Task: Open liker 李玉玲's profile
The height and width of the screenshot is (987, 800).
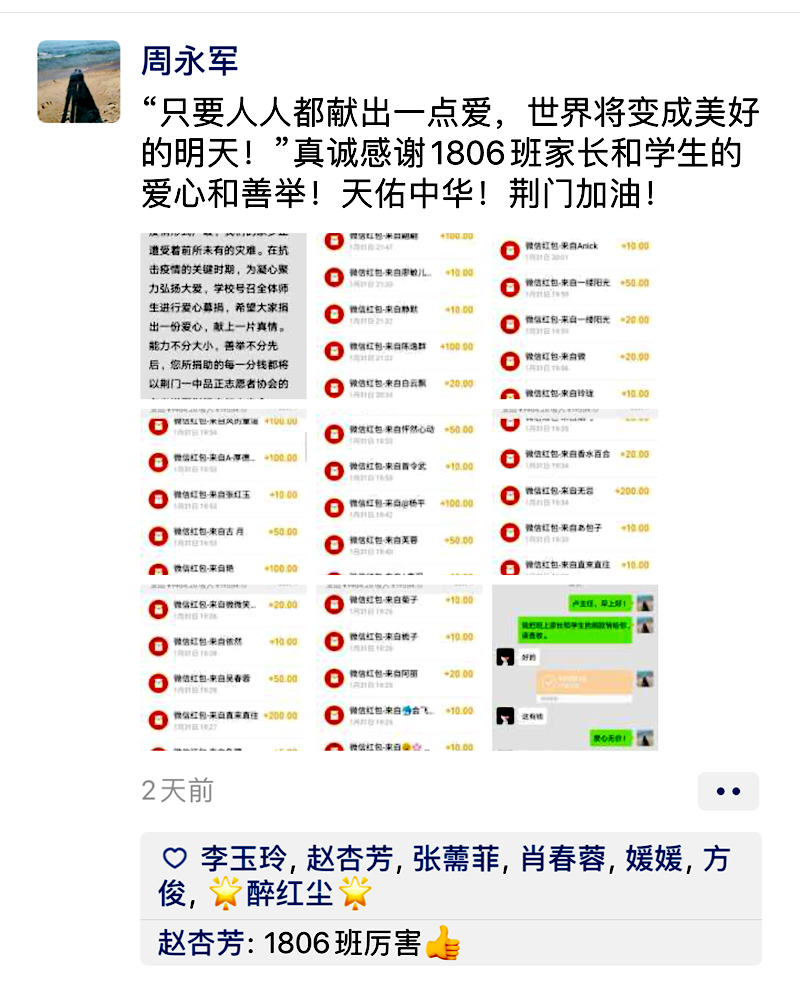Action: tap(245, 859)
